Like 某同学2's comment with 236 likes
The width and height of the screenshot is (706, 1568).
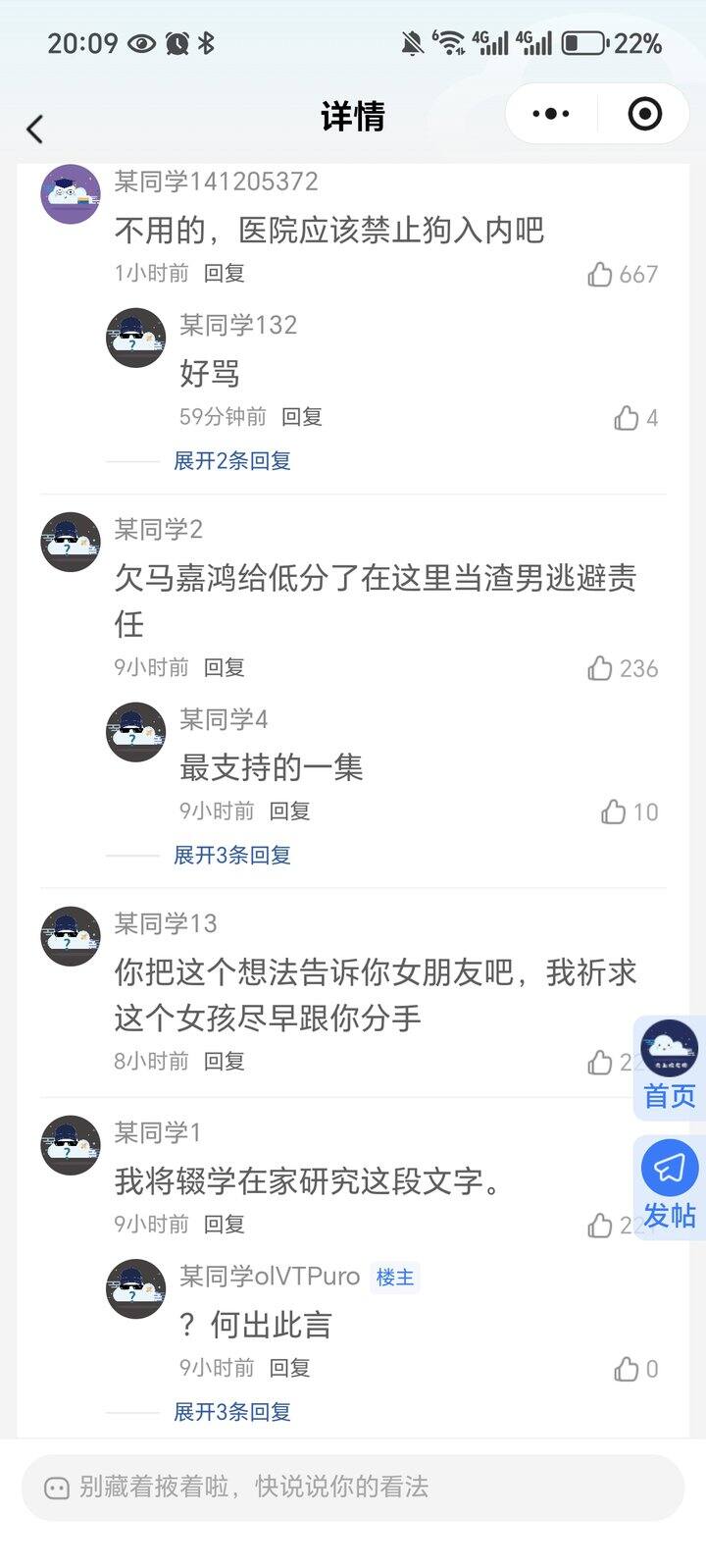pos(600,669)
